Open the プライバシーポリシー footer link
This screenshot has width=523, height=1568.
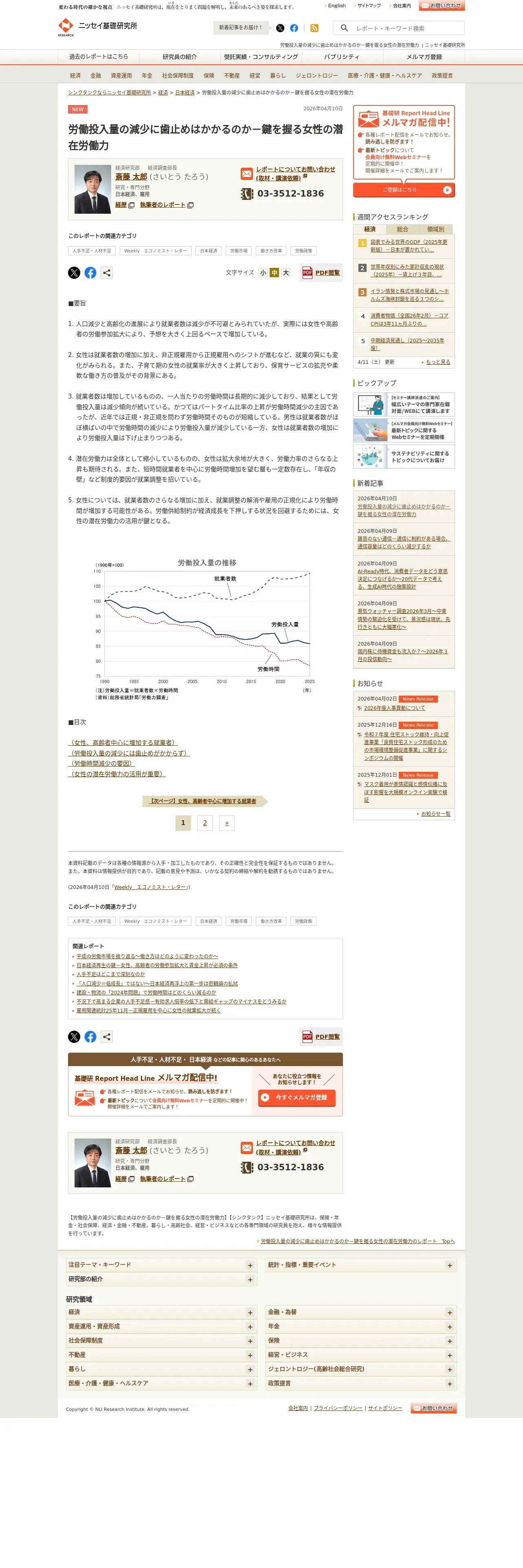click(338, 1408)
